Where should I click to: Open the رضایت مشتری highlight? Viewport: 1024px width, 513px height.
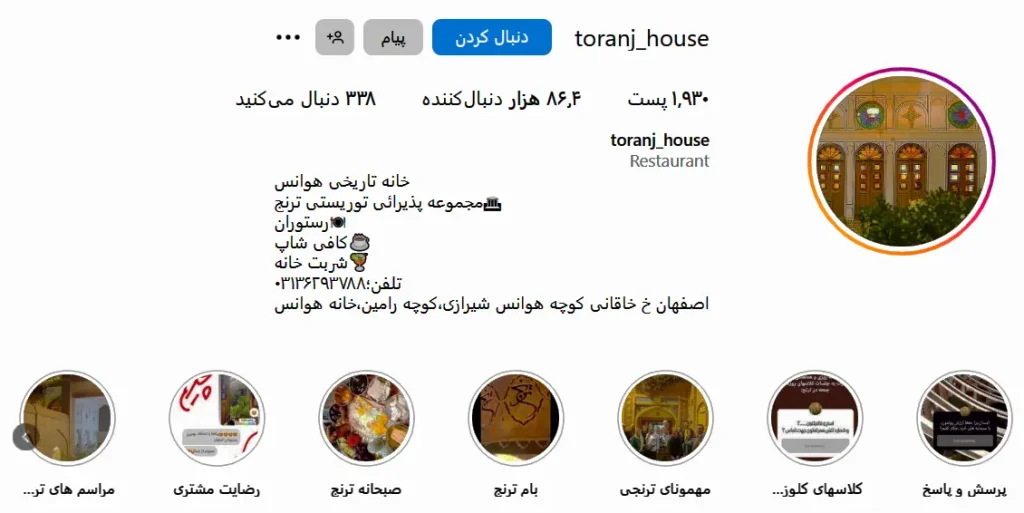(x=216, y=418)
